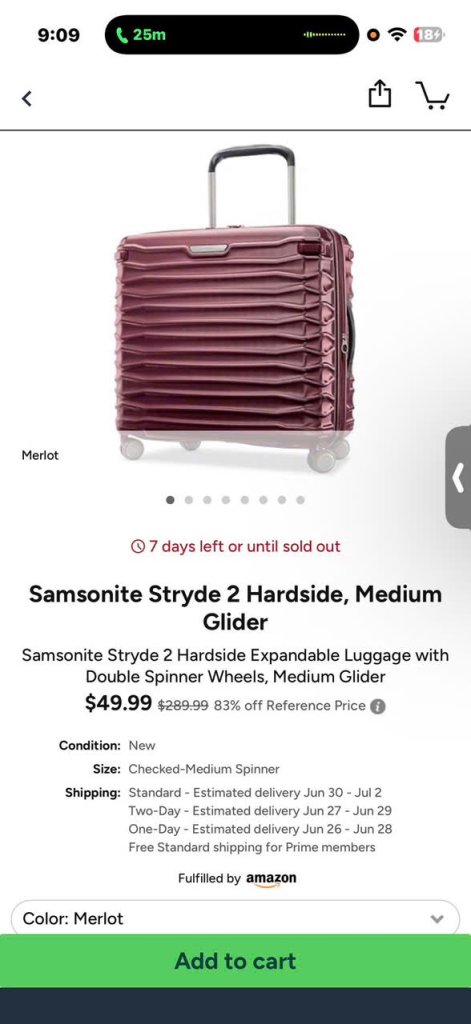This screenshot has width=471, height=1024.
Task: Open the side panel handle
Action: 459,477
